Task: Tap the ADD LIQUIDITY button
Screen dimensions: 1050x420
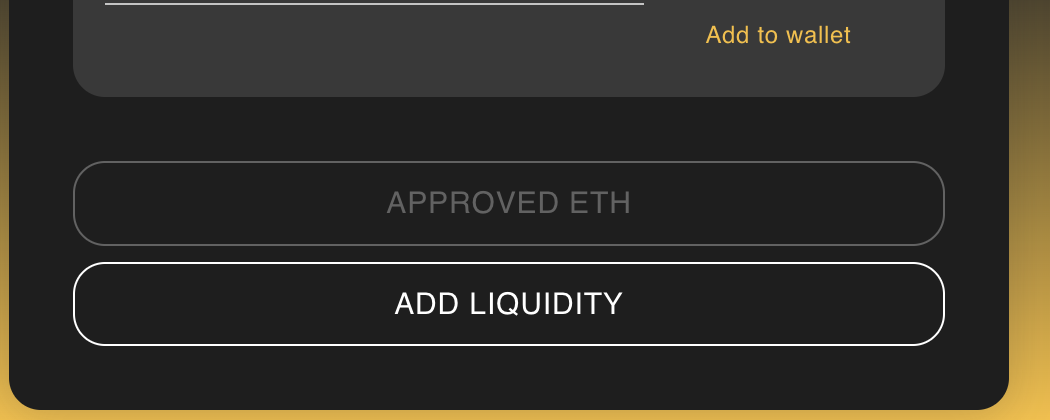Action: tap(509, 304)
